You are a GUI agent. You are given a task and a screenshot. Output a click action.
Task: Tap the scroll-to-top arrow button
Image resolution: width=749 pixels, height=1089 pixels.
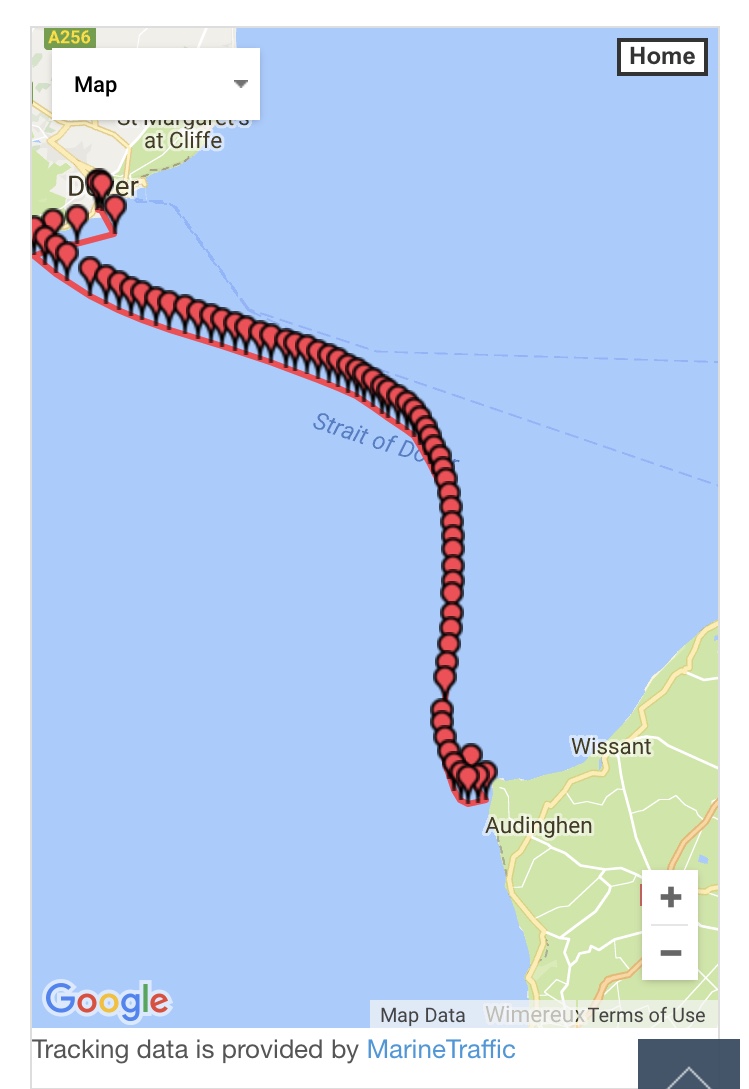click(688, 1070)
